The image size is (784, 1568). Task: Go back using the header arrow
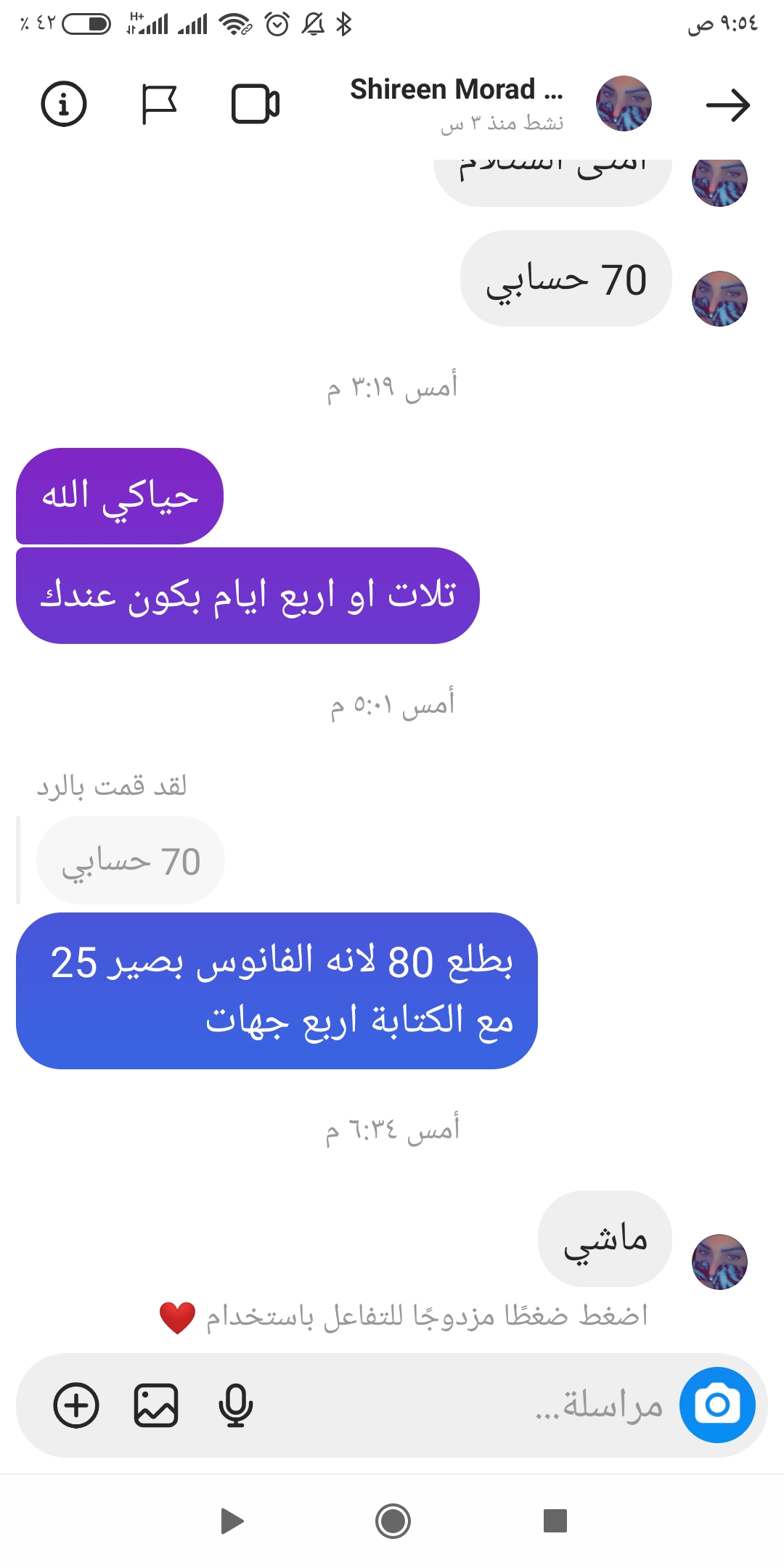coord(727,105)
